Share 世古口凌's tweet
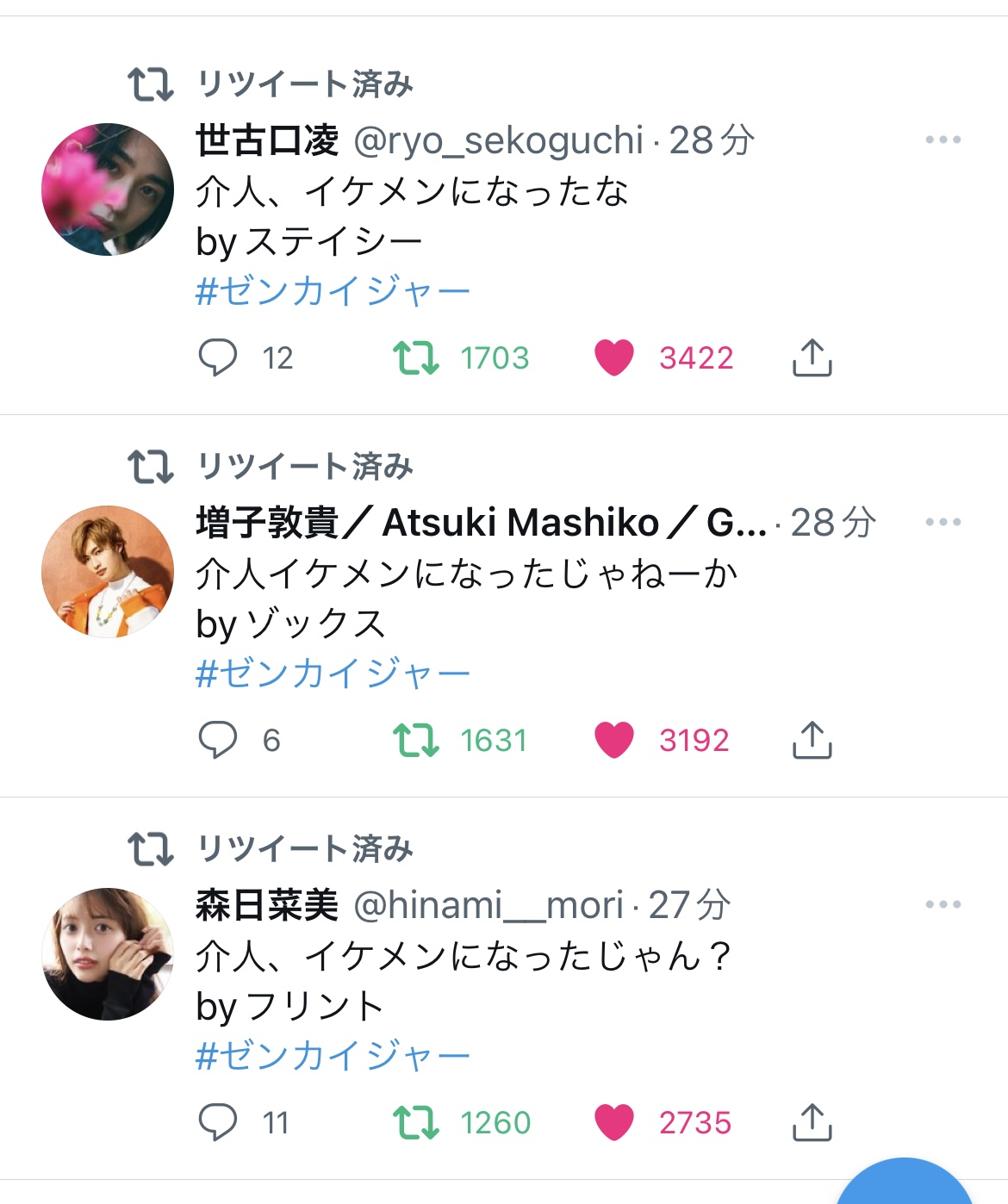1008x1204 pixels. (812, 357)
